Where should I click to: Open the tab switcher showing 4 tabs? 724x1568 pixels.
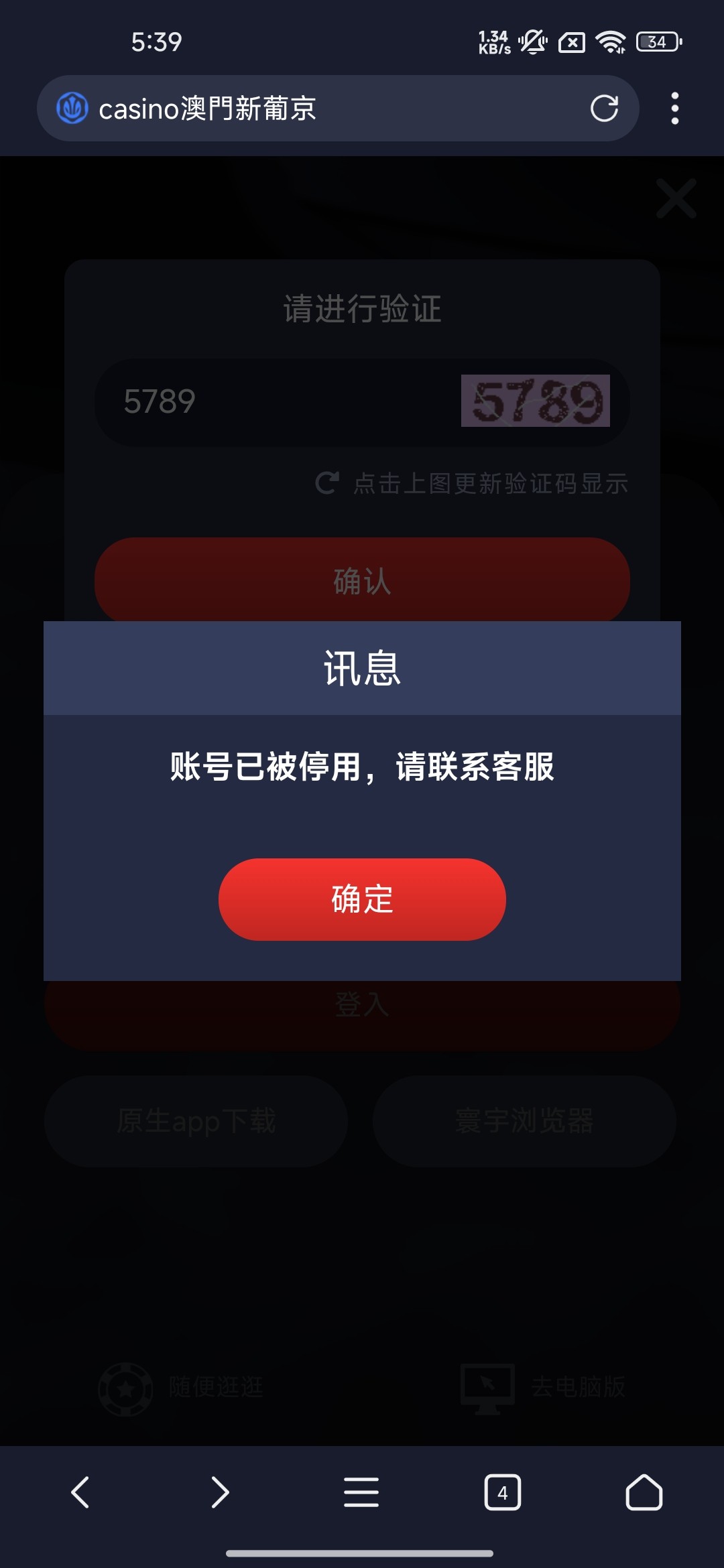pyautogui.click(x=502, y=1492)
